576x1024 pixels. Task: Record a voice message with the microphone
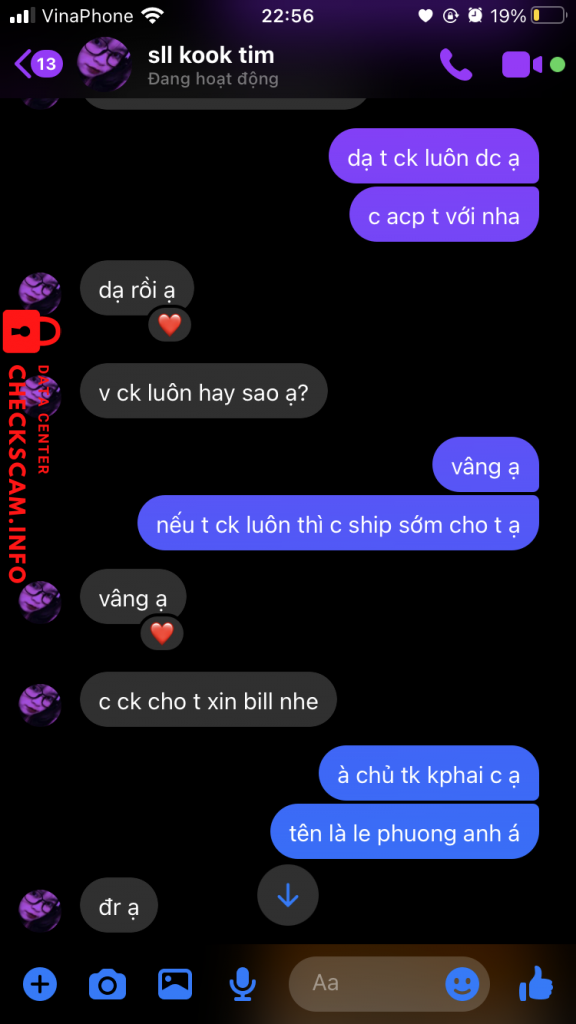pyautogui.click(x=243, y=984)
